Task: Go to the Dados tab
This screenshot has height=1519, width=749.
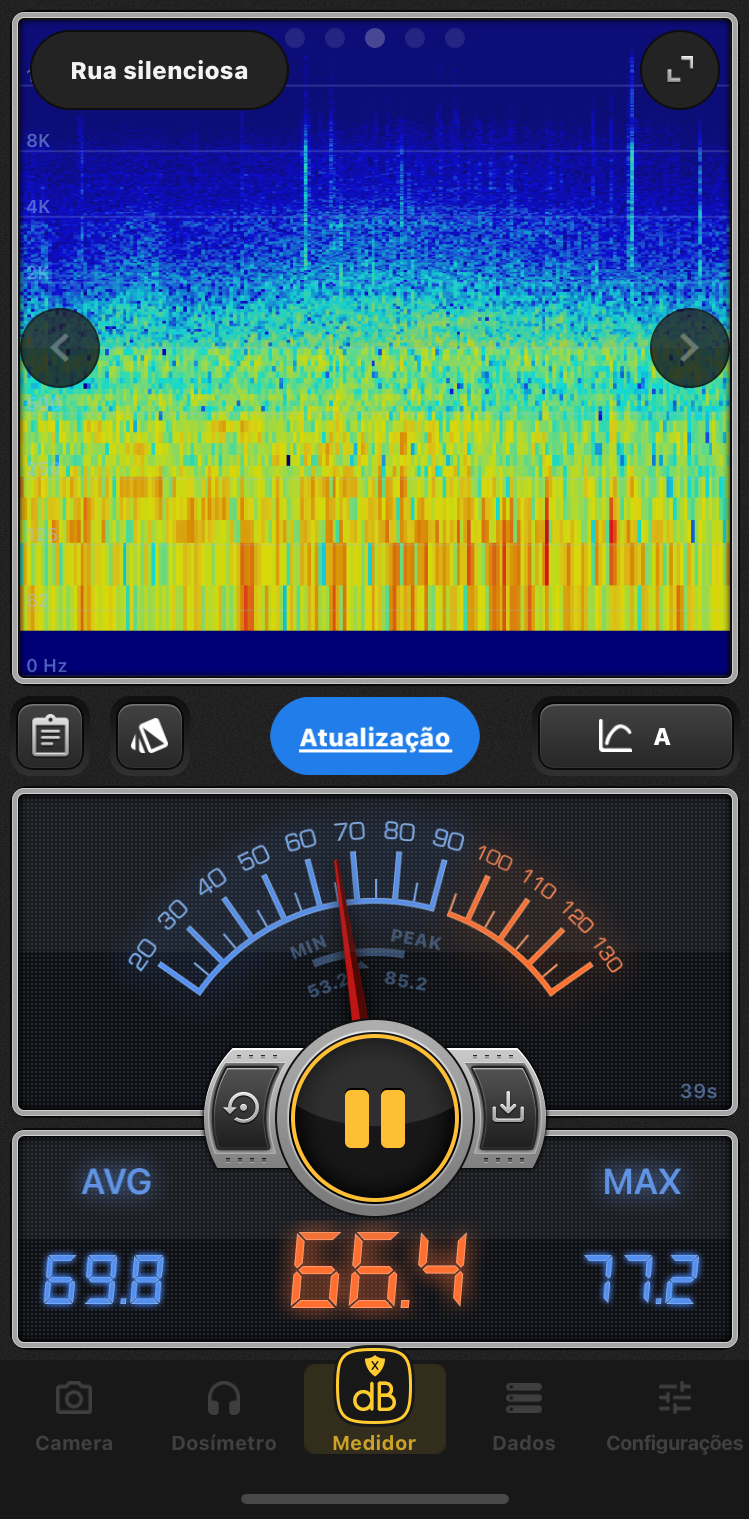Action: click(x=524, y=1416)
